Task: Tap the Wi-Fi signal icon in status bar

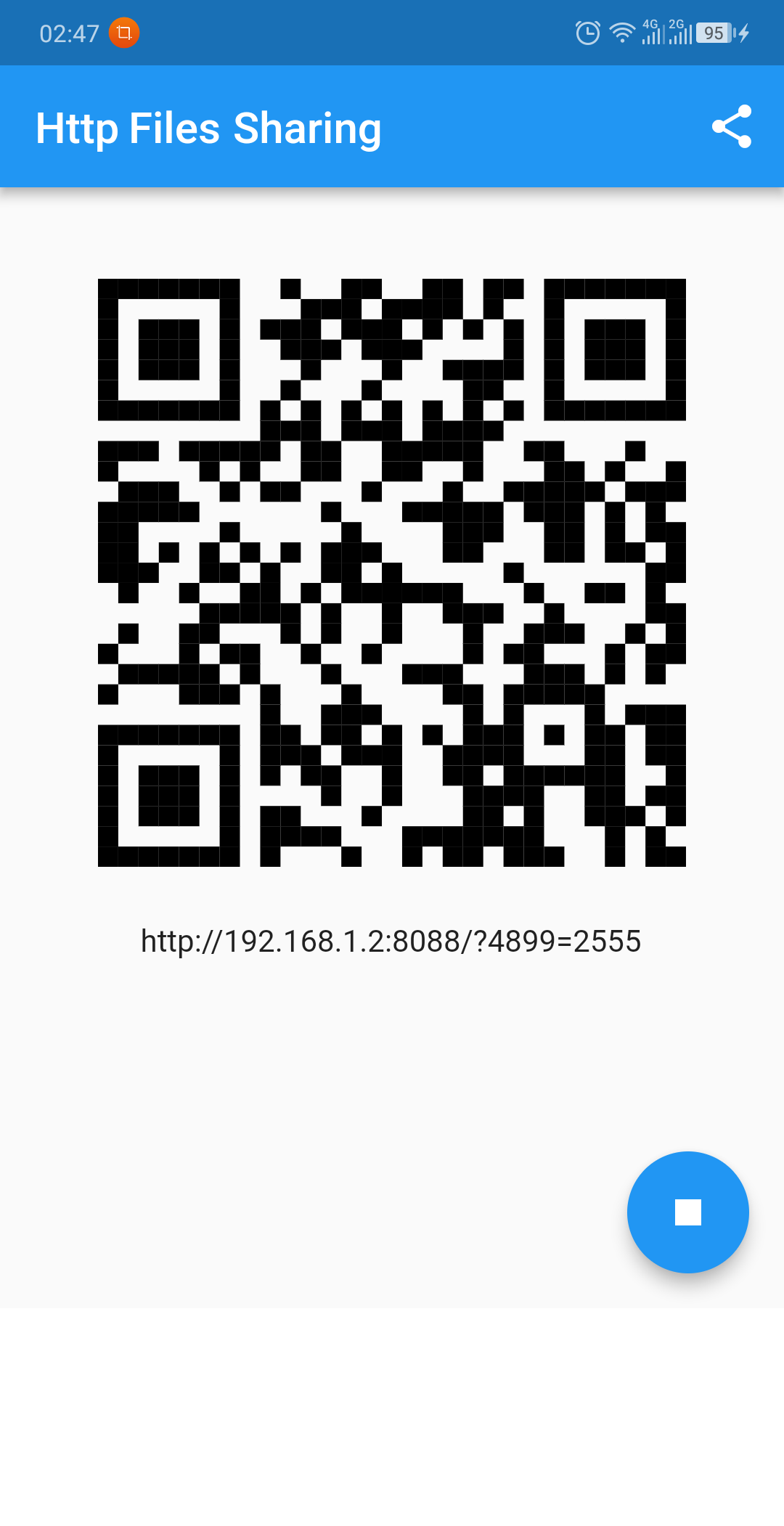Action: point(621,32)
